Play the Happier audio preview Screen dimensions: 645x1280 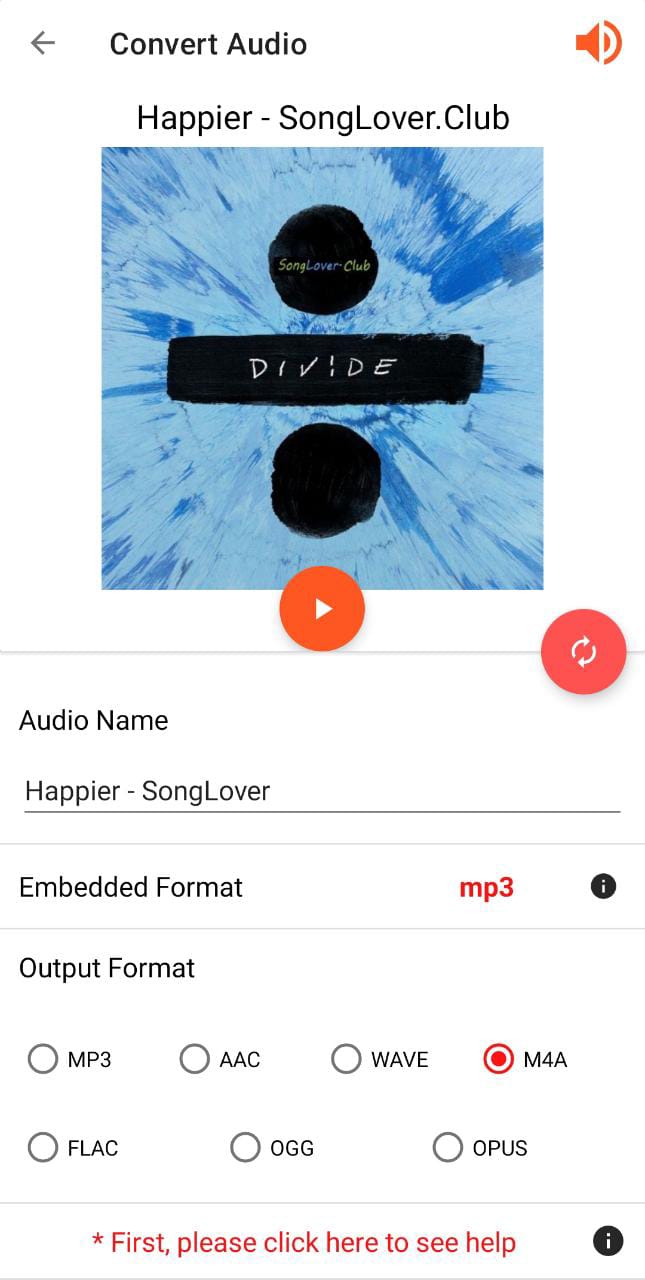(x=322, y=609)
